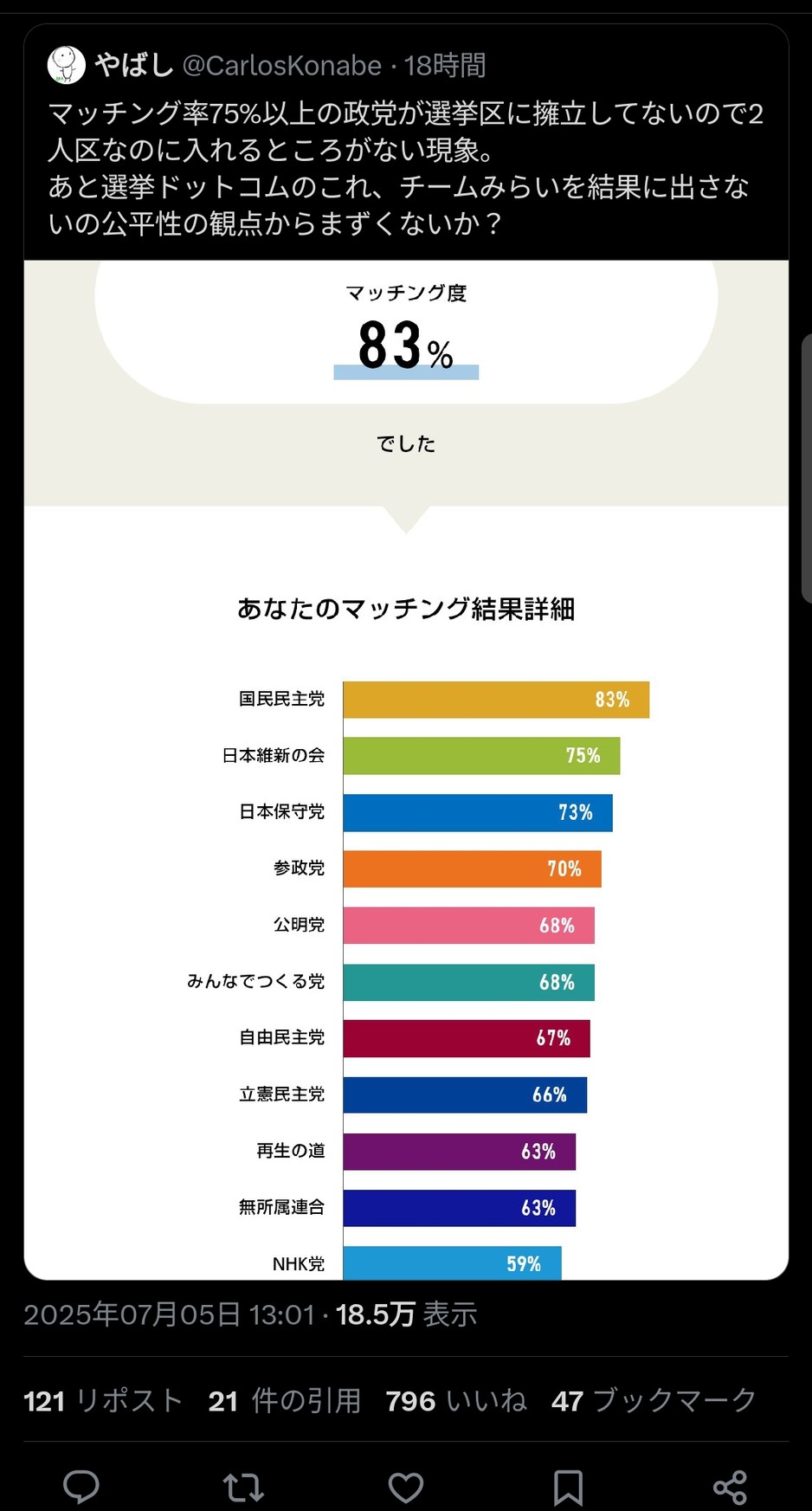The image size is (812, 1511).
Task: View the 796 likes list
Action: pos(455,1400)
